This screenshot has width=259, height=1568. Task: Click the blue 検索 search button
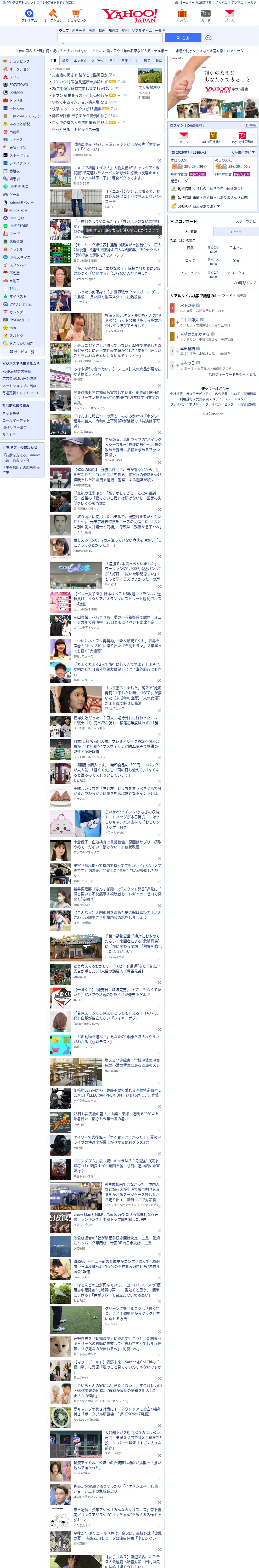click(183, 38)
